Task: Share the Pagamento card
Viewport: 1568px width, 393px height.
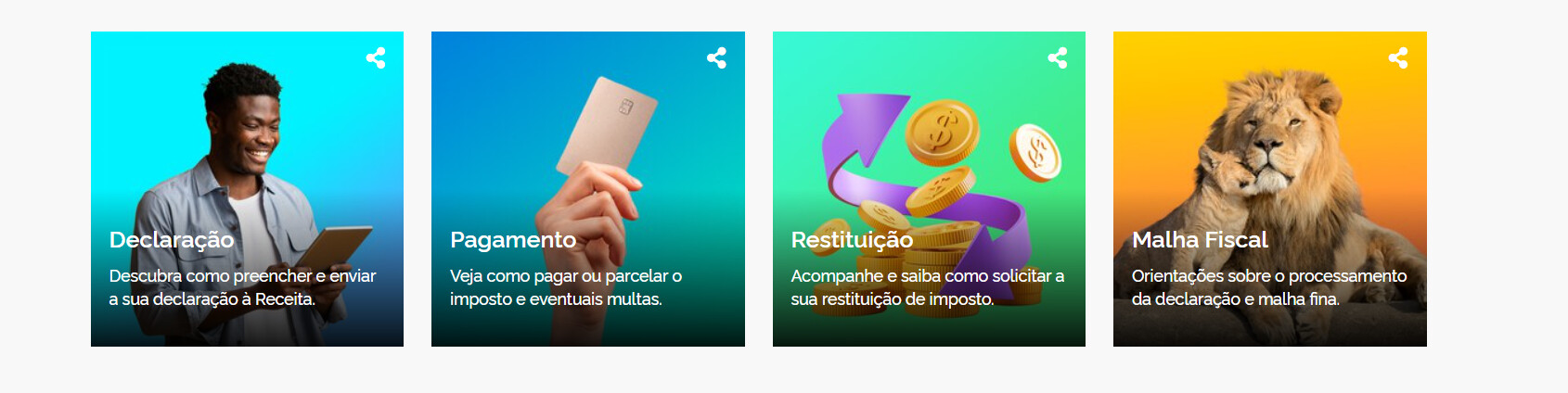Action: [716, 58]
